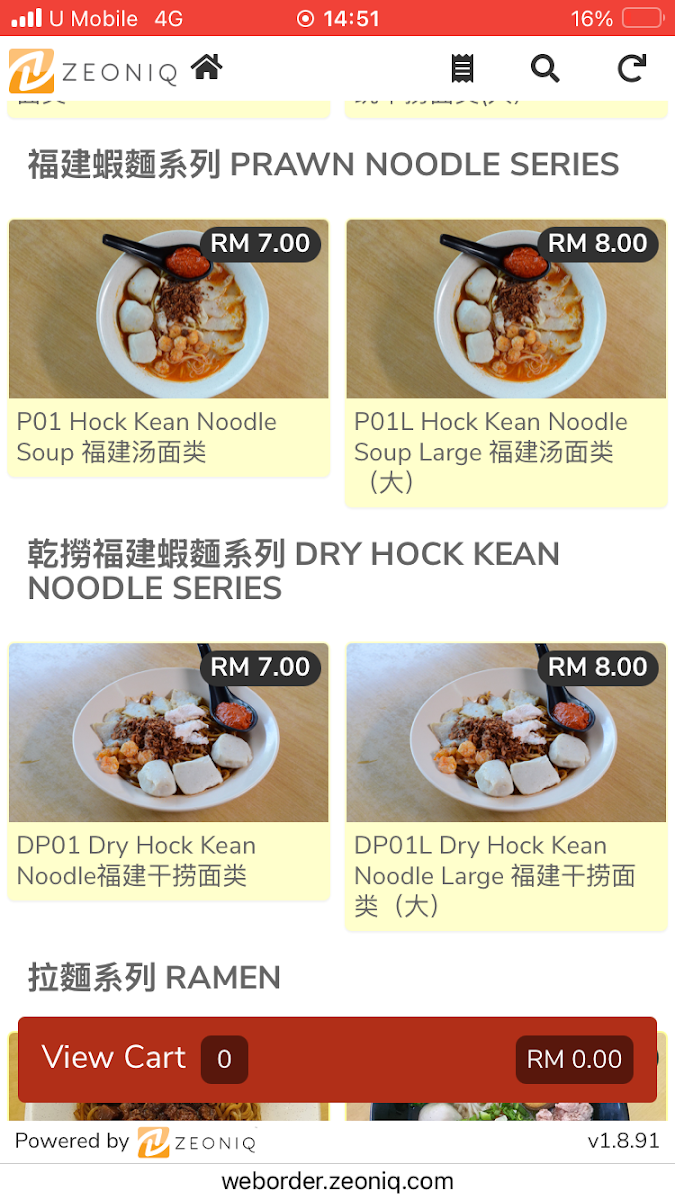The image size is (675, 1200).
Task: Select P01 Hock Kean Noodle Soup
Action: click(169, 348)
